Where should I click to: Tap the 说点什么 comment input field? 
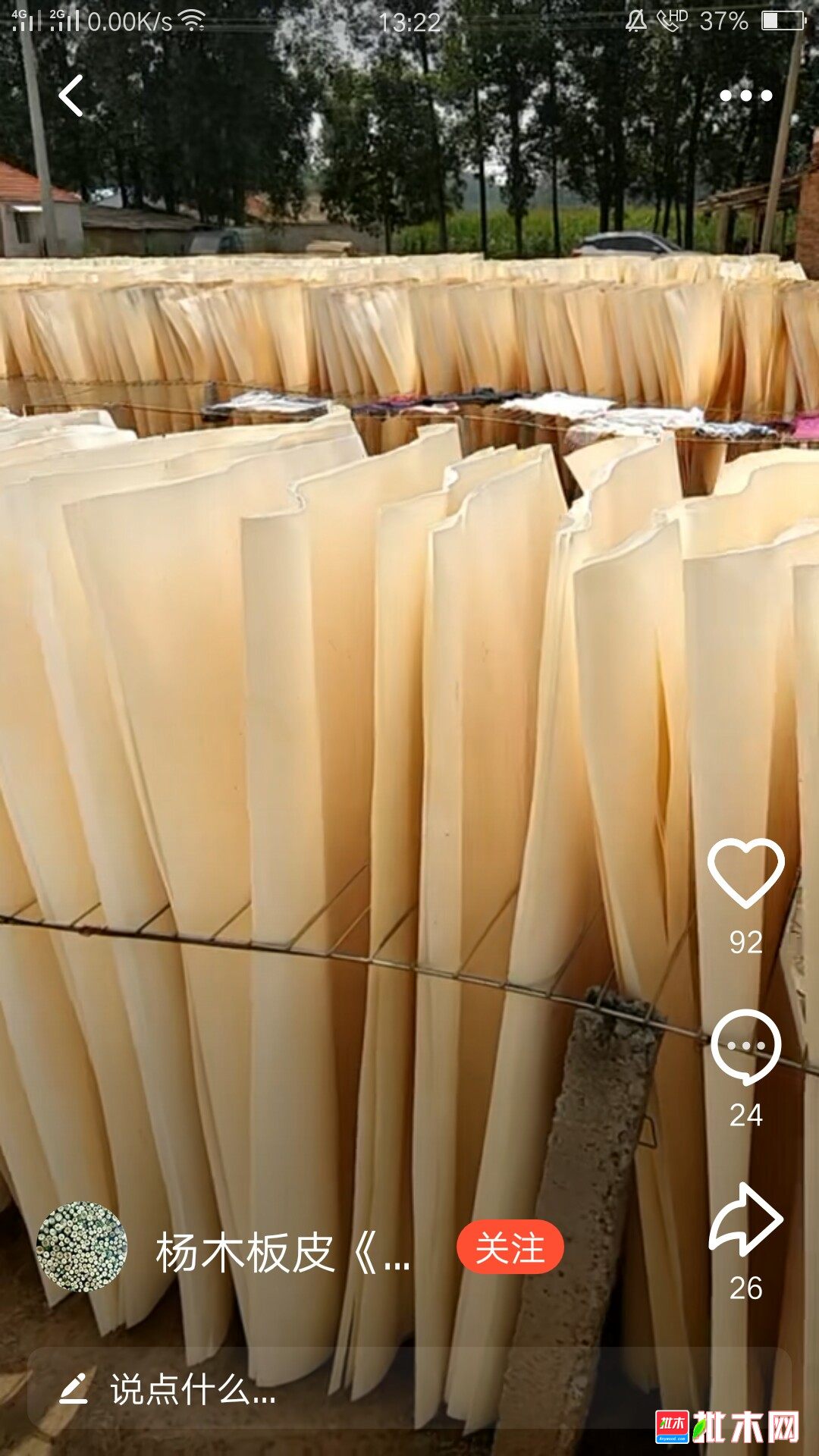(x=409, y=1390)
